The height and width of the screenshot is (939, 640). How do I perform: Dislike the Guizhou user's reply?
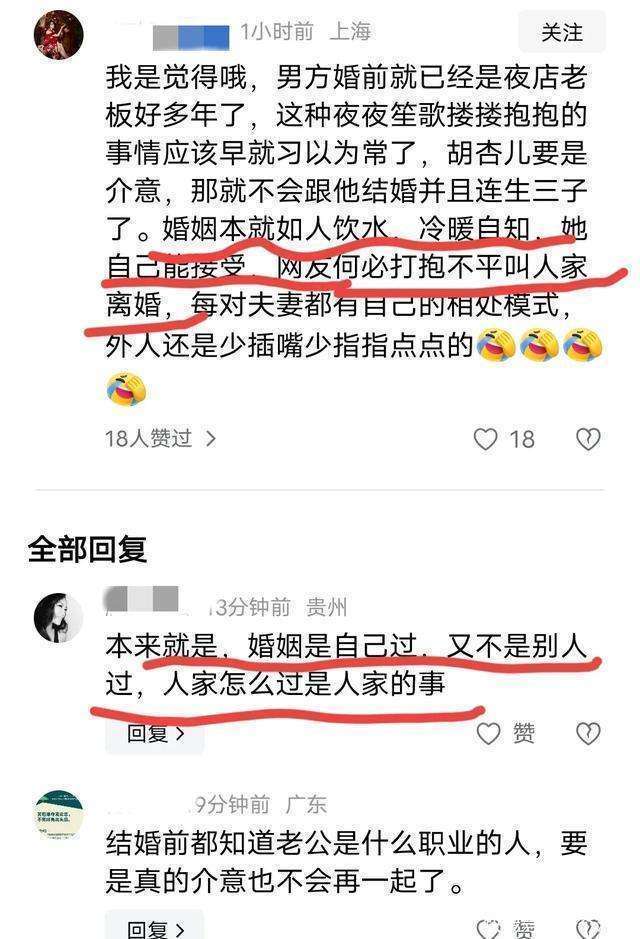click(x=588, y=733)
